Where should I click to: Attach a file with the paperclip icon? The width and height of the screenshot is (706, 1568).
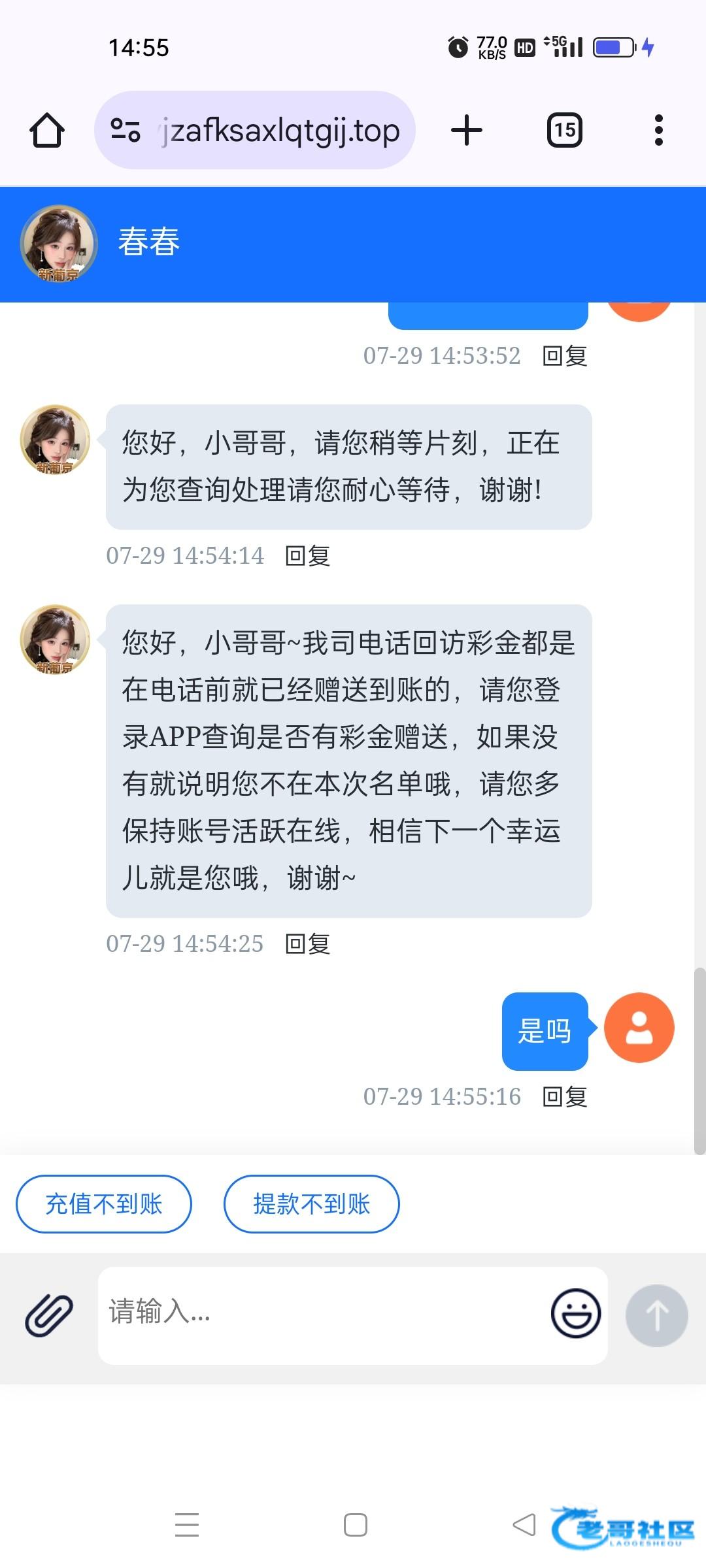pyautogui.click(x=49, y=1315)
